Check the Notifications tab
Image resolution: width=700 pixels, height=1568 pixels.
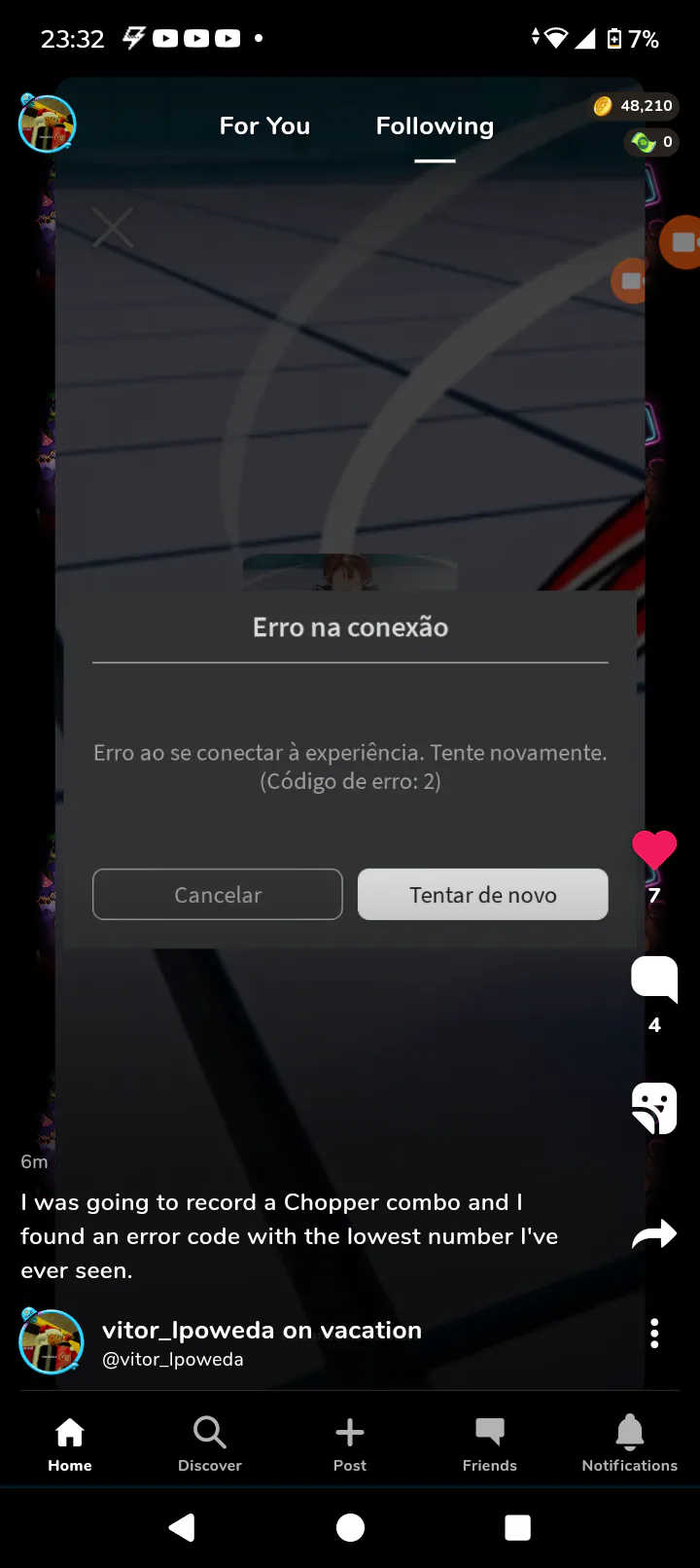630,1443
